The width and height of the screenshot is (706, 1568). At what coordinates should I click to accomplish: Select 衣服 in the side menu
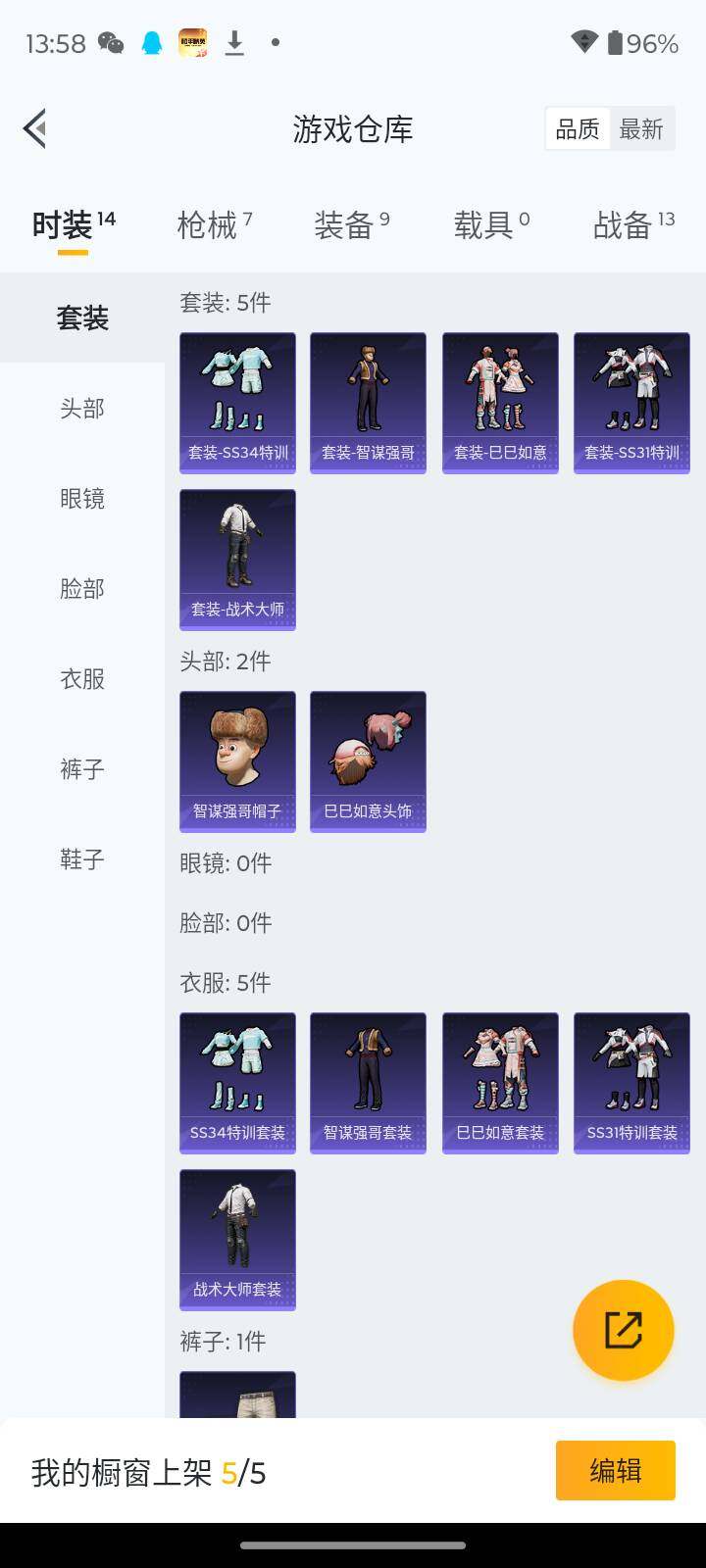point(82,679)
